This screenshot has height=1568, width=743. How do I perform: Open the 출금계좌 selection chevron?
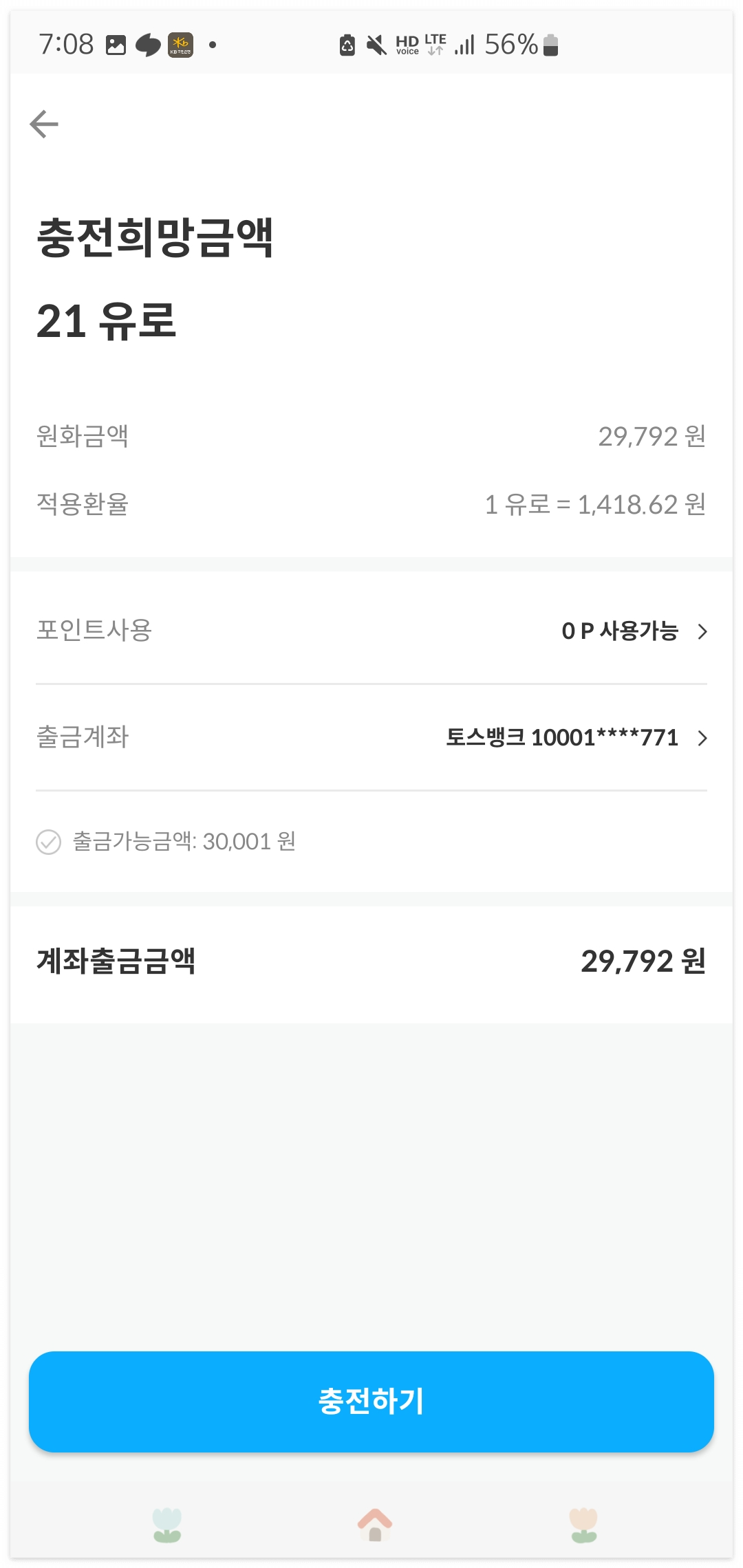coord(702,738)
